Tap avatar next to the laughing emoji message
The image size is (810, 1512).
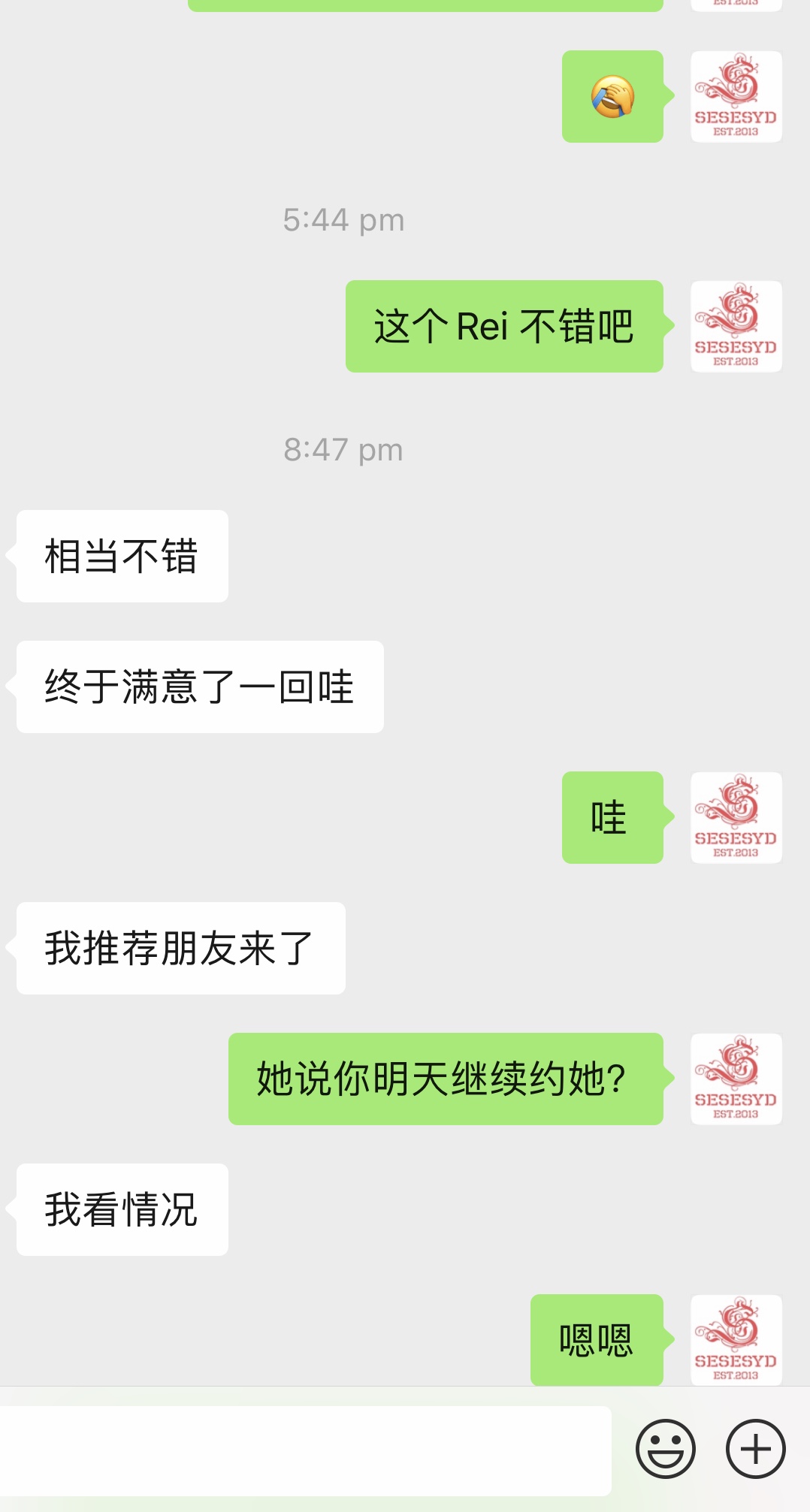click(x=736, y=96)
